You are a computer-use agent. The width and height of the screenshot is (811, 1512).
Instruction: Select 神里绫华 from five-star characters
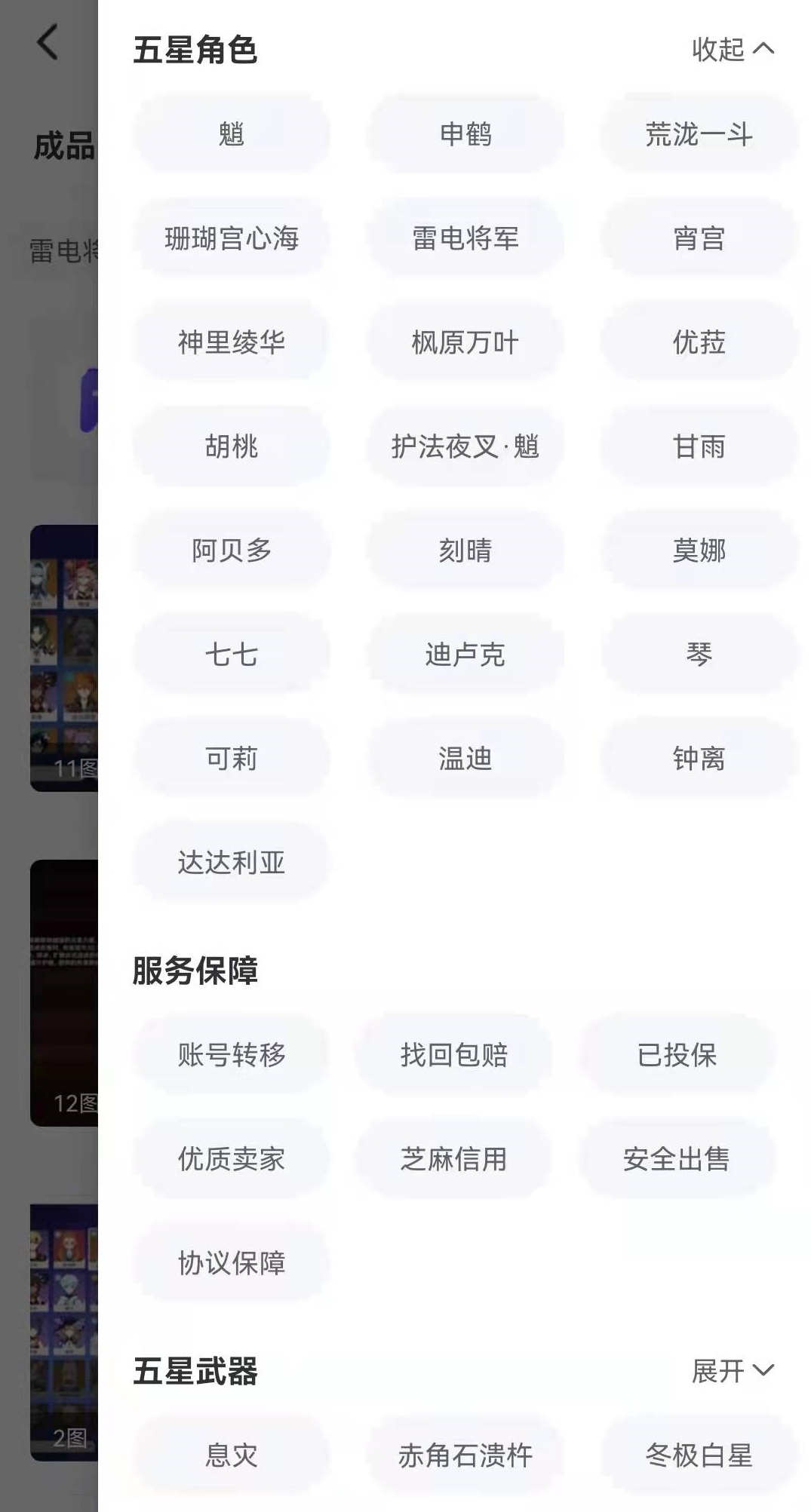(232, 342)
